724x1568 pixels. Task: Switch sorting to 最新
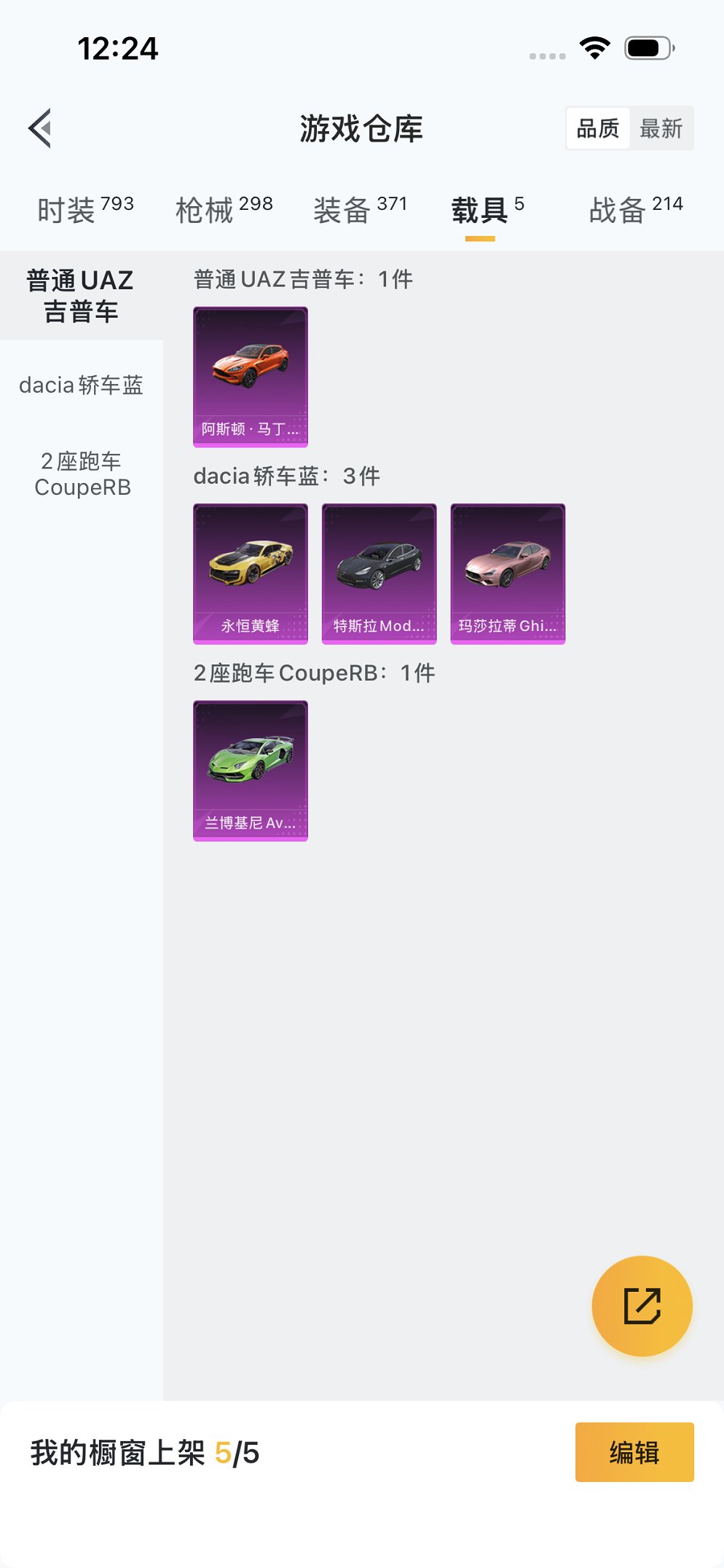[661, 128]
